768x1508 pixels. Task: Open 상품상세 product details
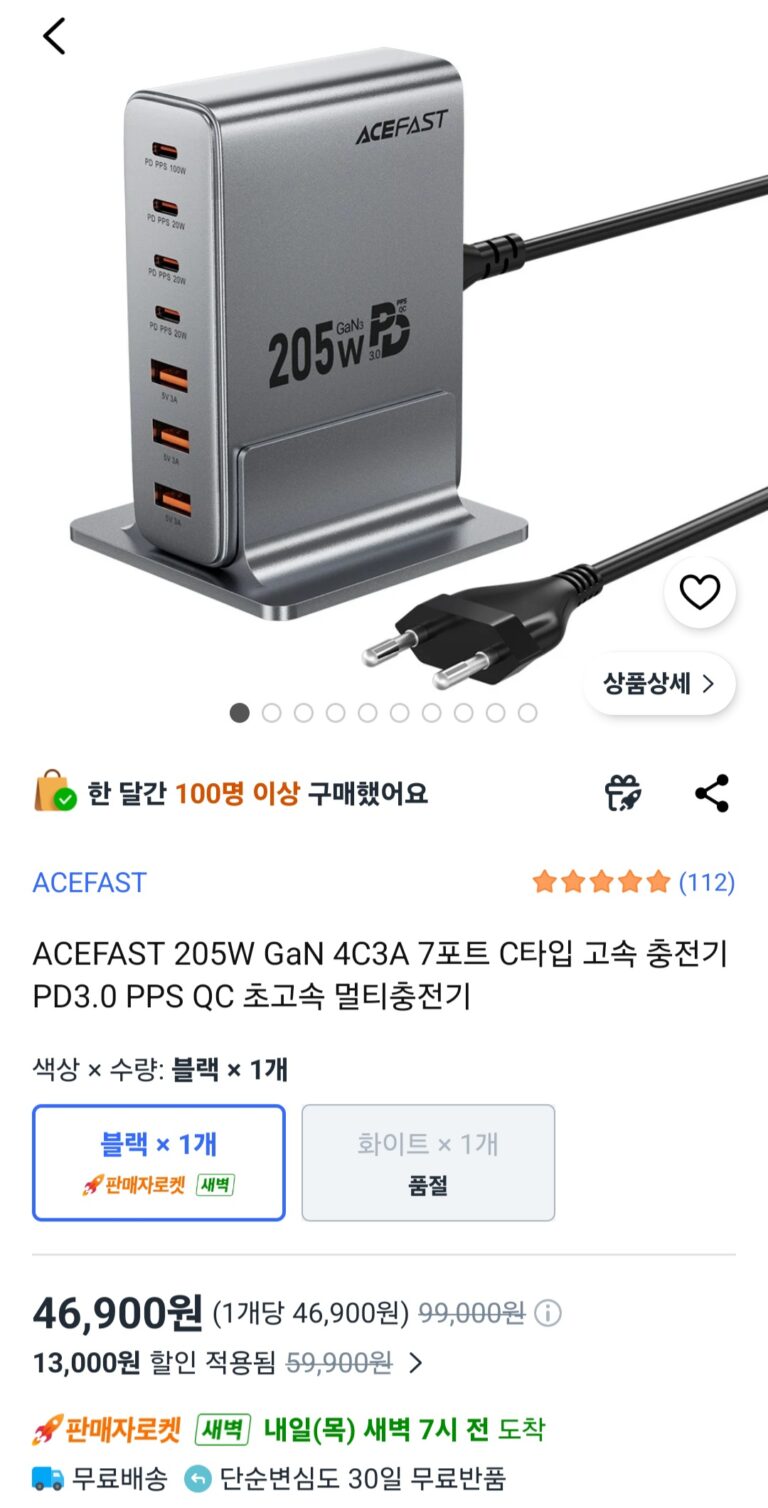pos(659,684)
